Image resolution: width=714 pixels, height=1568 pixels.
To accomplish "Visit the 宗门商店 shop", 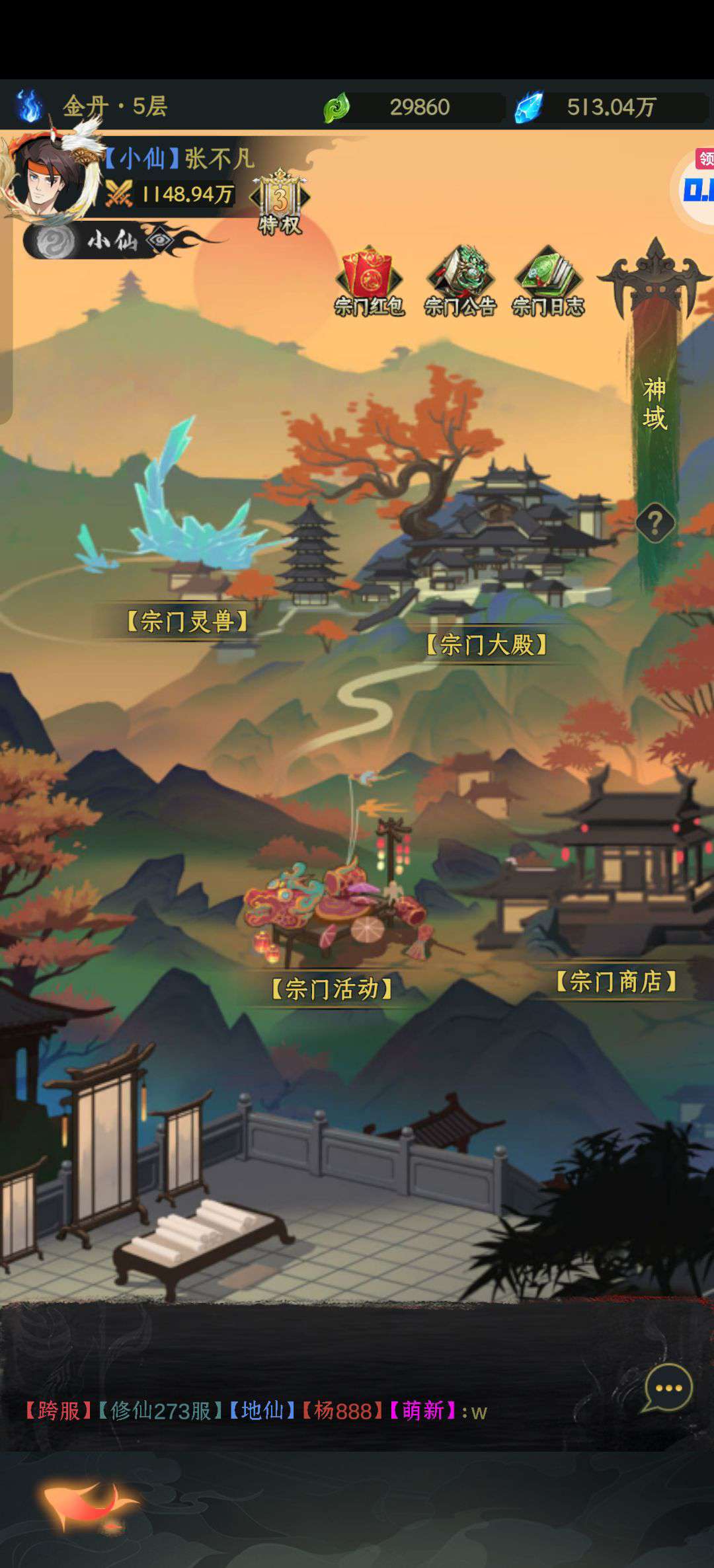I will [x=615, y=981].
